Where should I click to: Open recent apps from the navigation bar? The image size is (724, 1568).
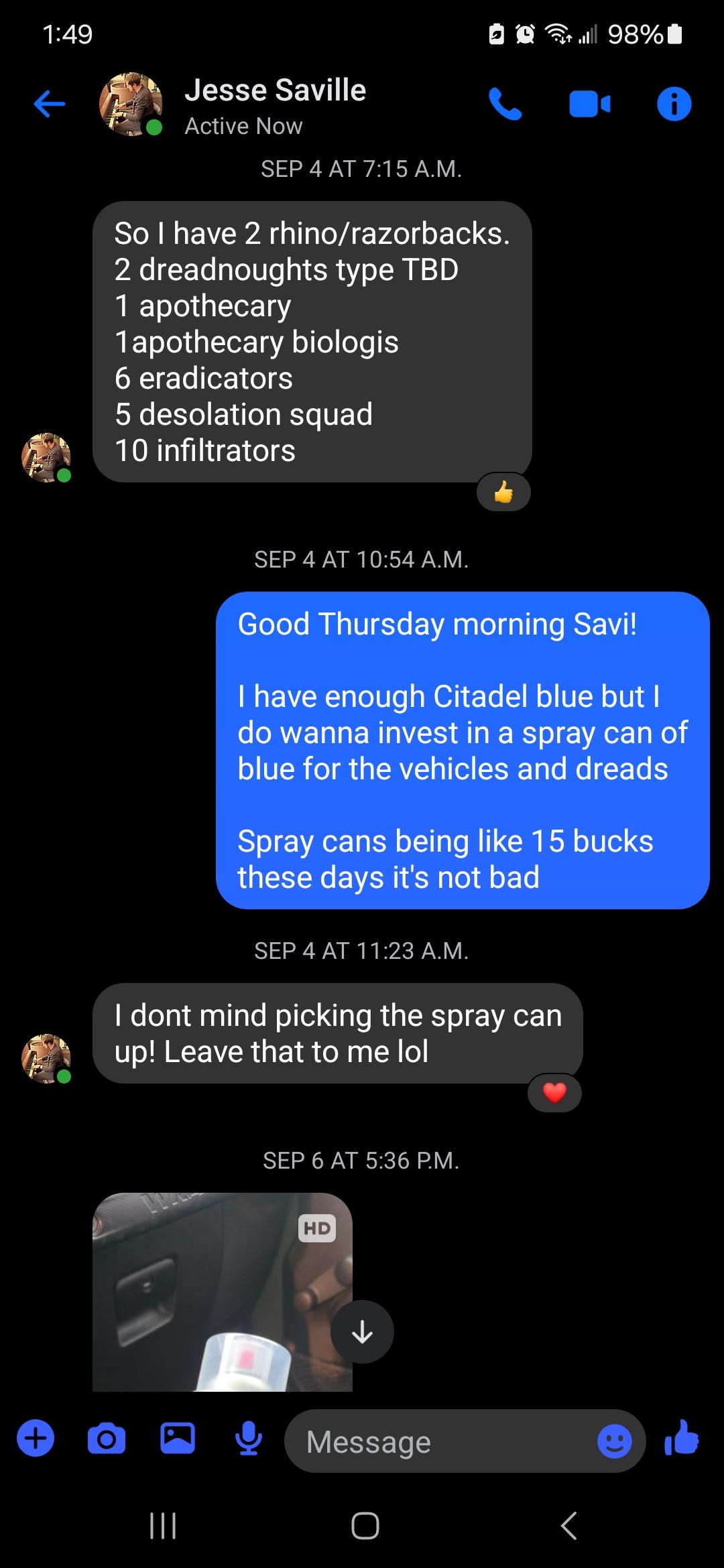click(161, 1526)
